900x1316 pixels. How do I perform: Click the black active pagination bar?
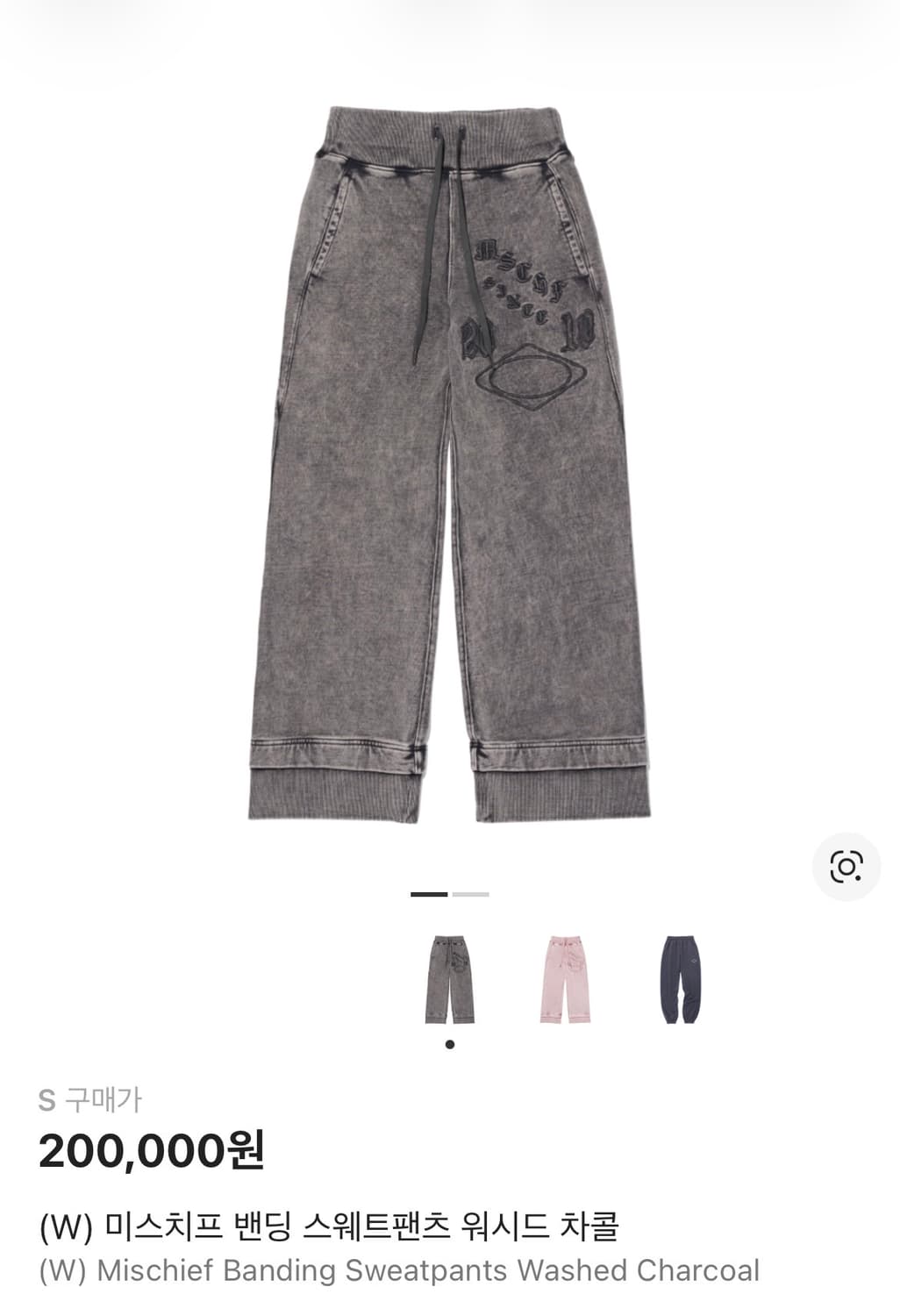[429, 892]
